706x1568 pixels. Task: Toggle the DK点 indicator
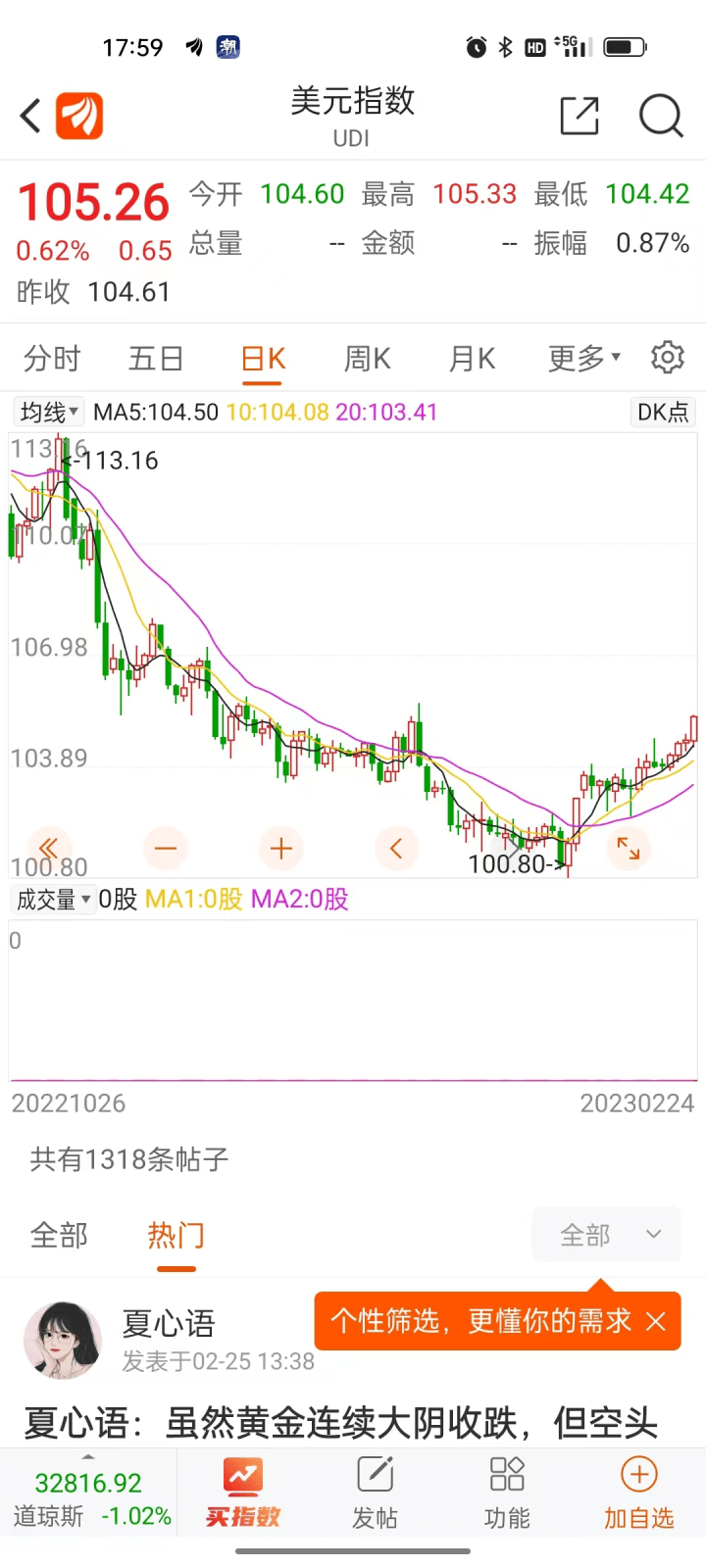pyautogui.click(x=663, y=412)
